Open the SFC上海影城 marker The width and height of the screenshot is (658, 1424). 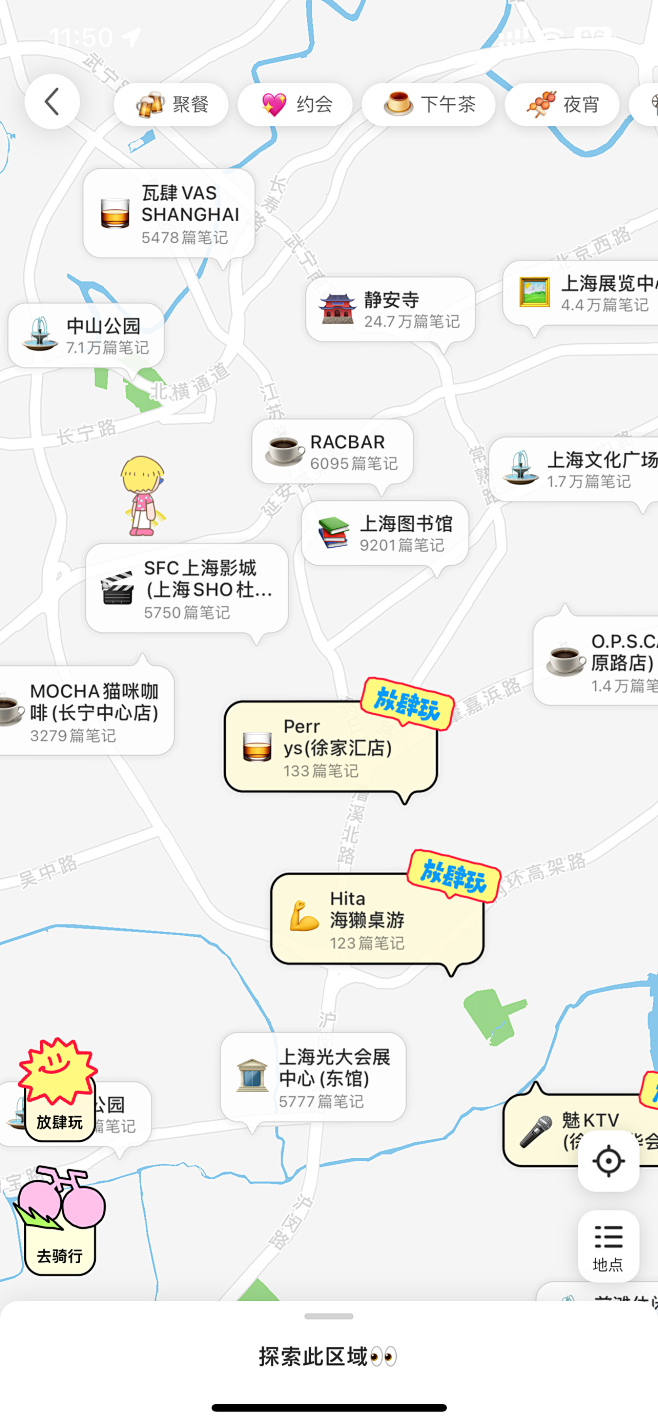tap(187, 588)
